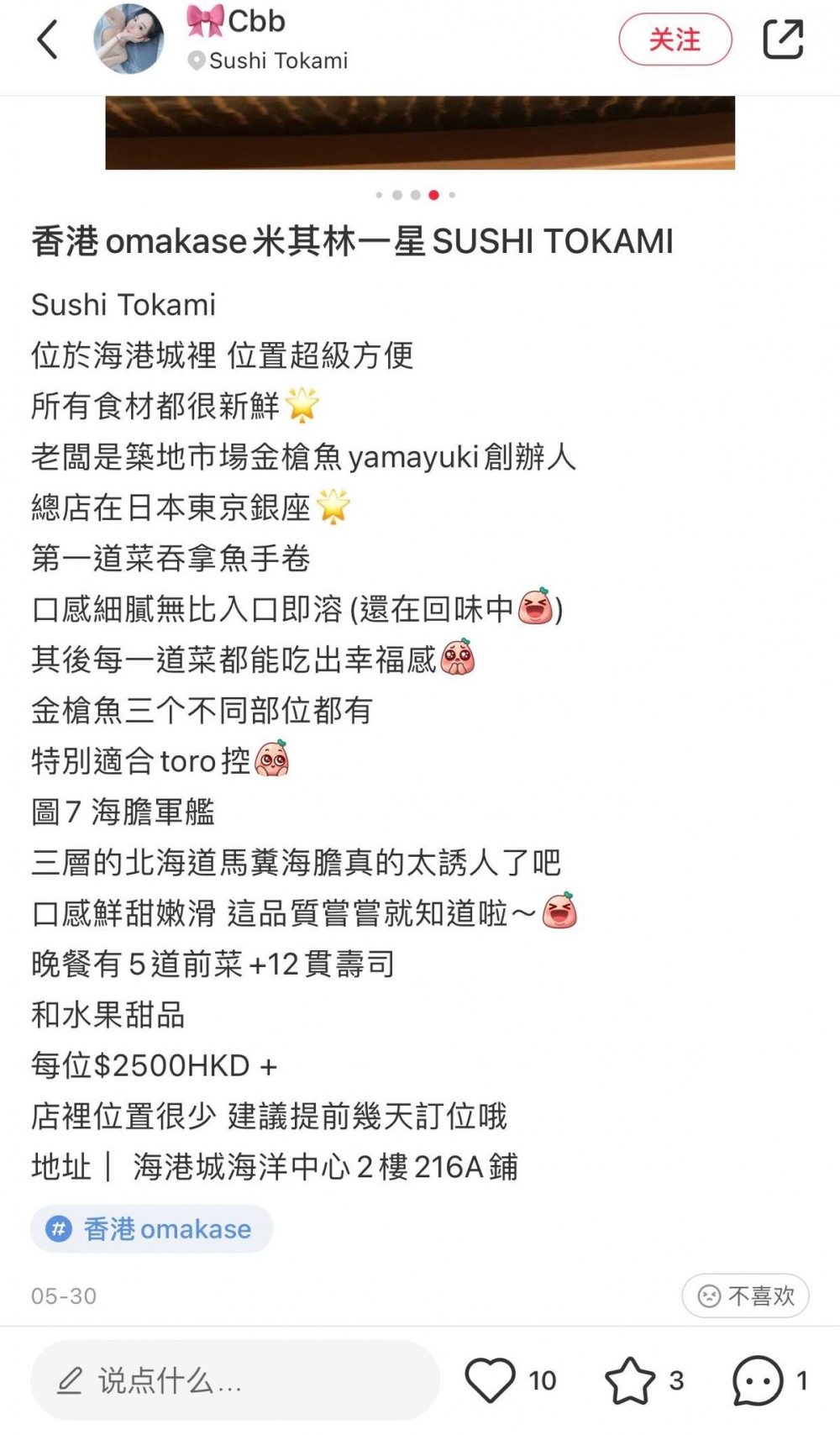This screenshot has width=840, height=1435.
Task: Open the restaurant photo at the top
Action: click(x=420, y=133)
